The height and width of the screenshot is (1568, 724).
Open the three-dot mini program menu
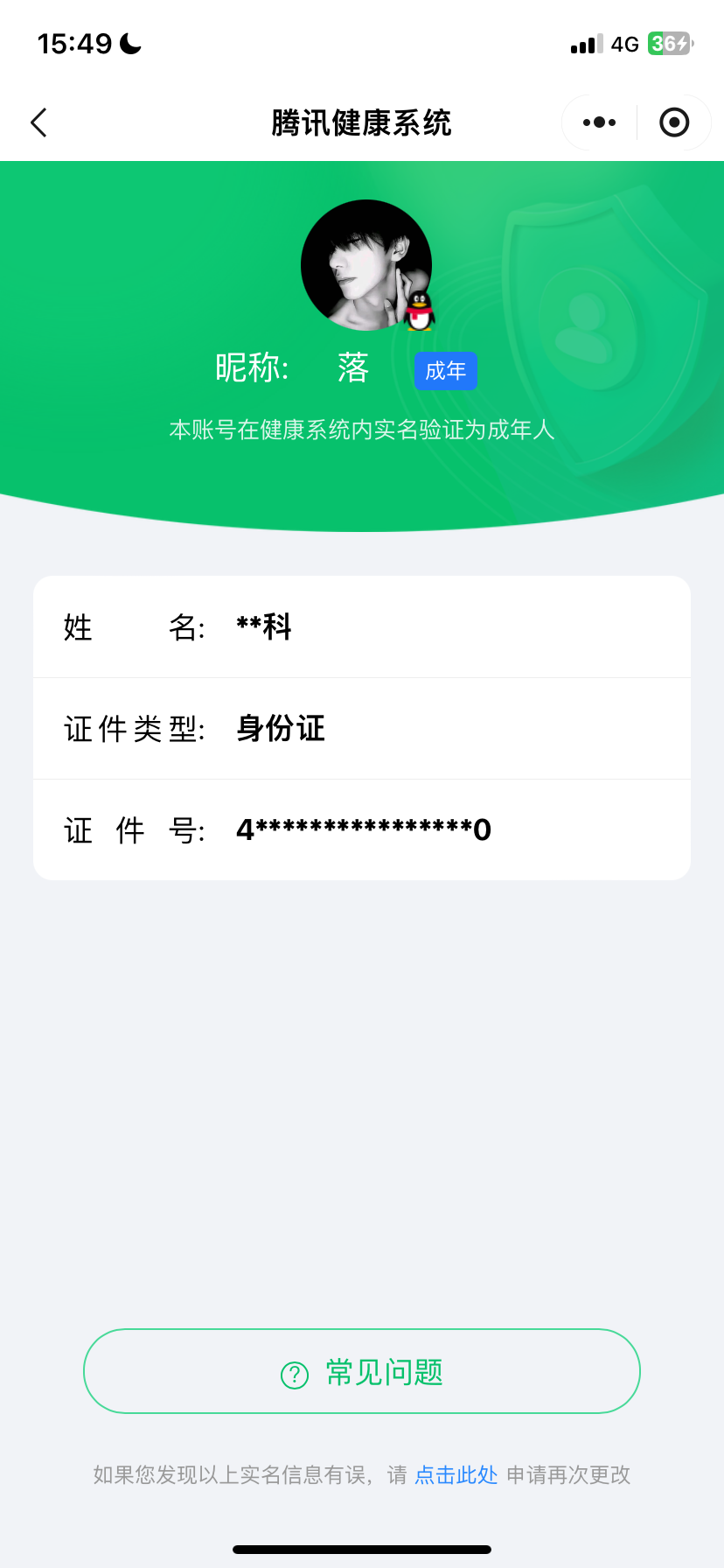599,122
